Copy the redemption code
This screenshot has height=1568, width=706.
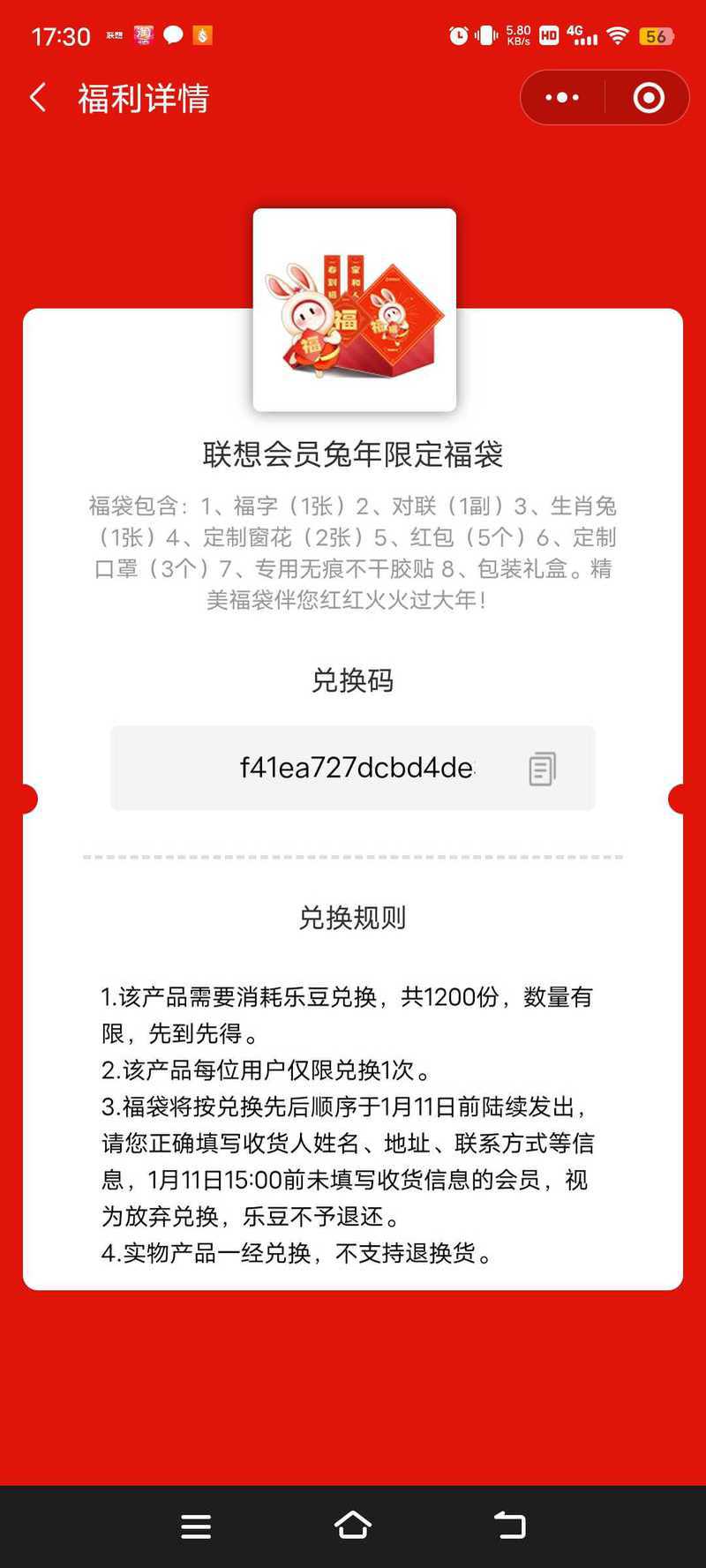(542, 769)
